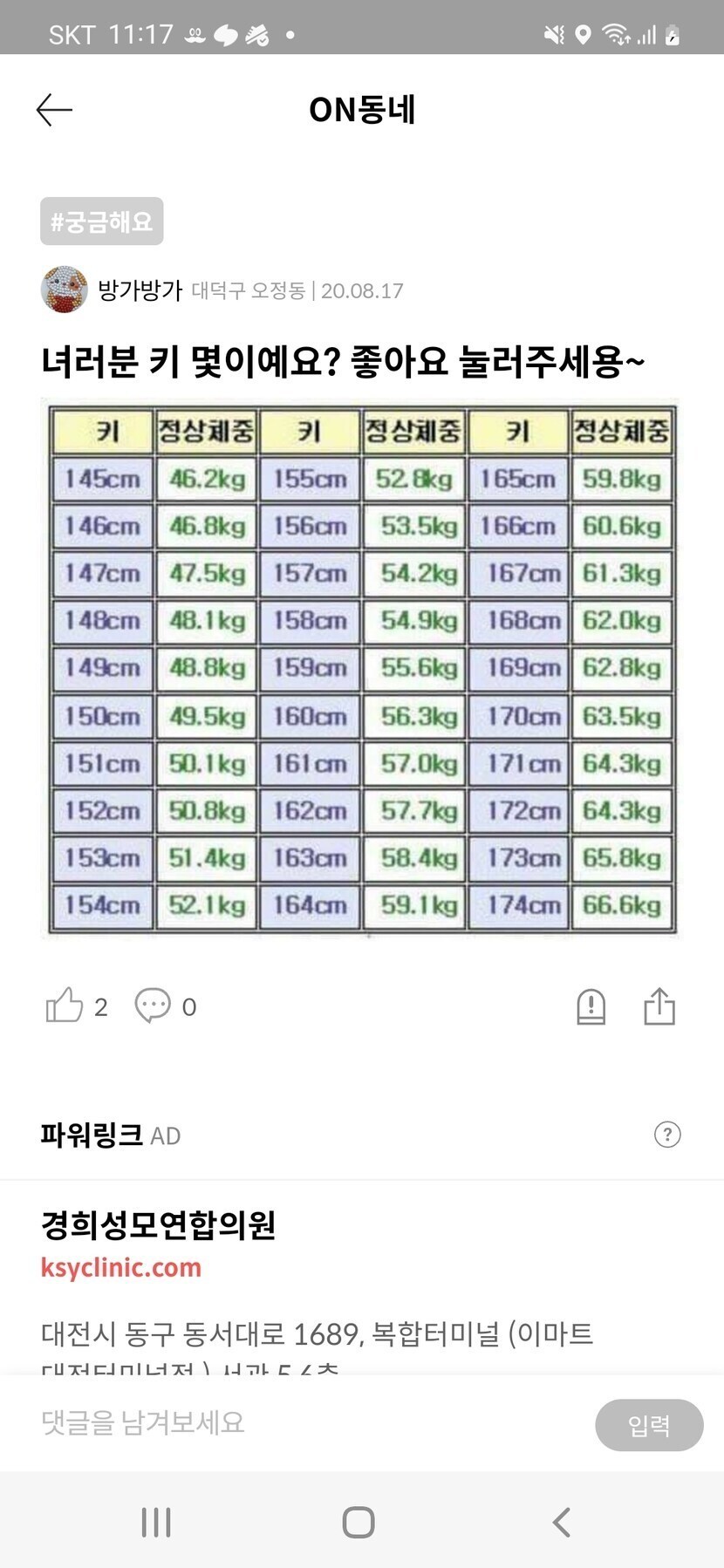Visit the ksyclinic.com link
The height and width of the screenshot is (1568, 724).
(121, 1267)
